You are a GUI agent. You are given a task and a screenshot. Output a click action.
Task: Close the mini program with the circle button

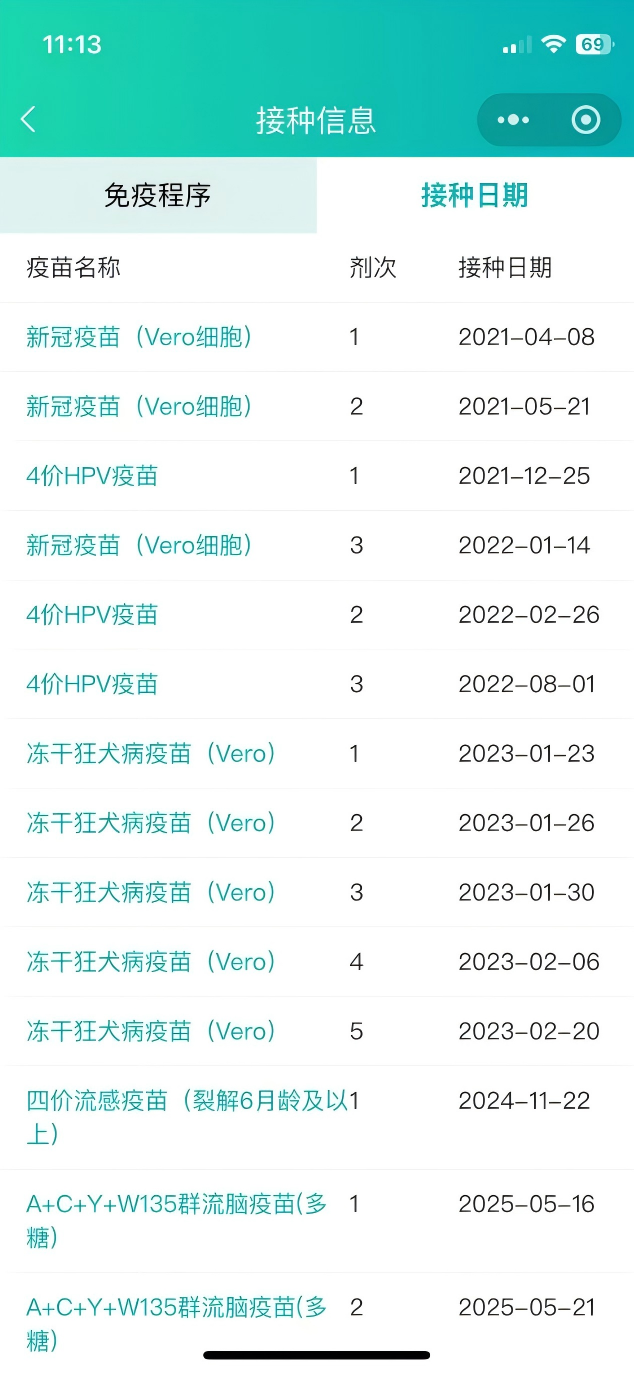pyautogui.click(x=585, y=120)
